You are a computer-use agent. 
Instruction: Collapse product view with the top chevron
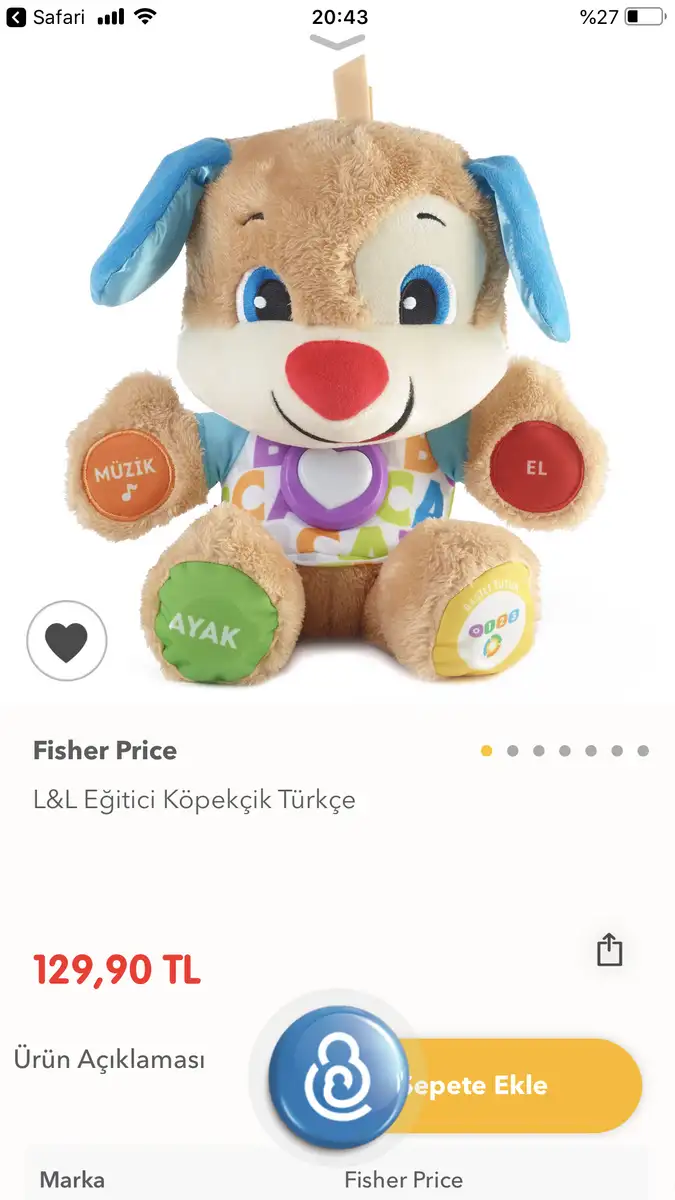[x=337, y=43]
